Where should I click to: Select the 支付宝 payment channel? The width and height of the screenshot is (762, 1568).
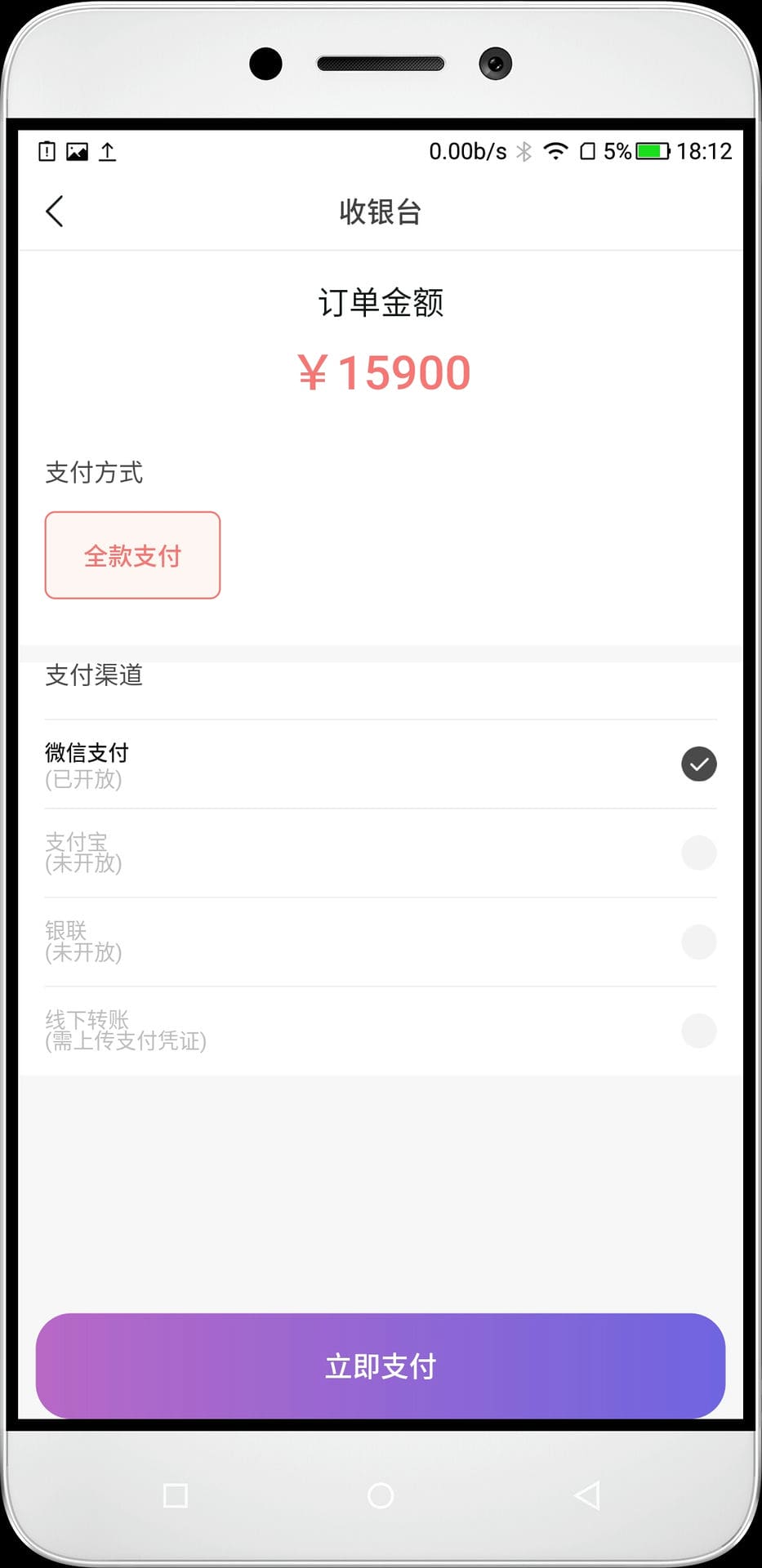click(381, 853)
